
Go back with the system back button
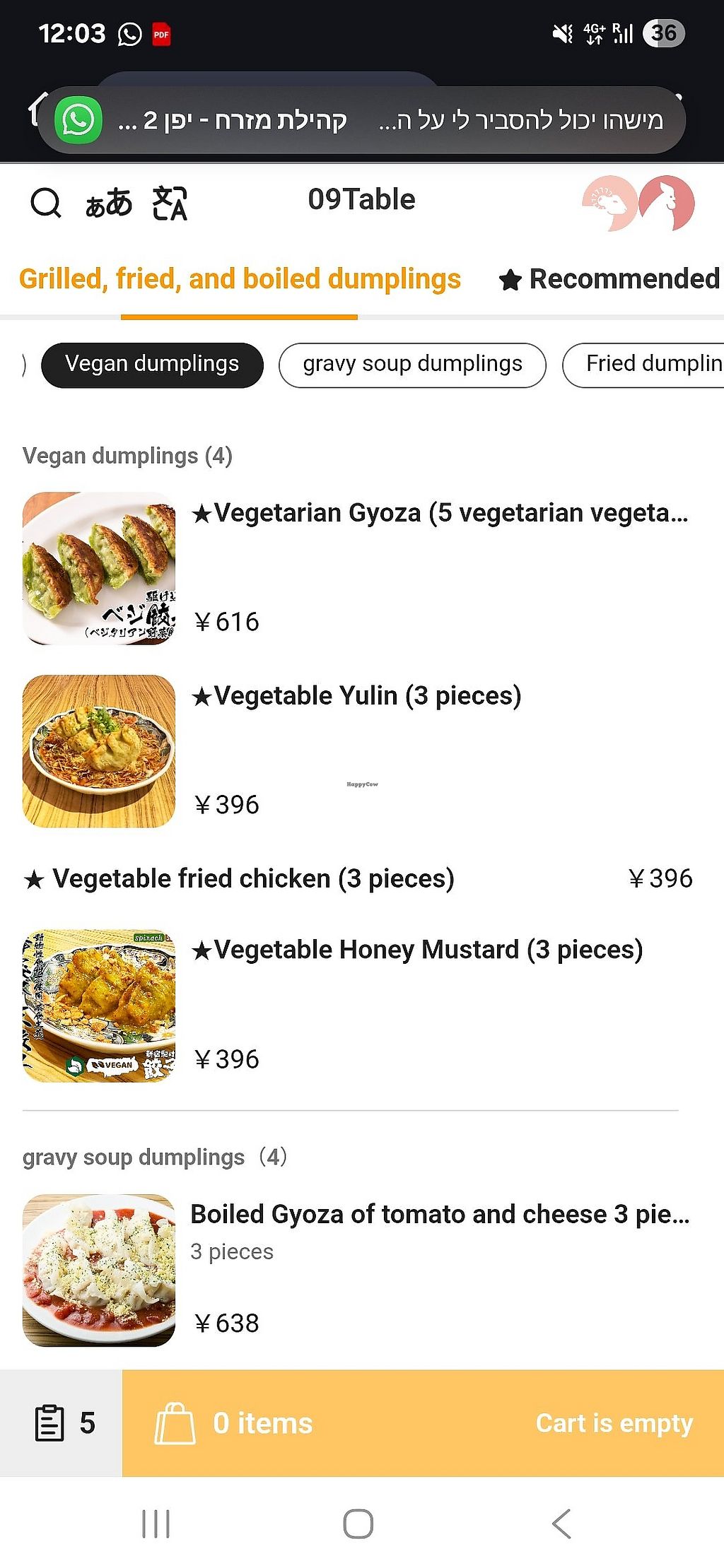562,1523
